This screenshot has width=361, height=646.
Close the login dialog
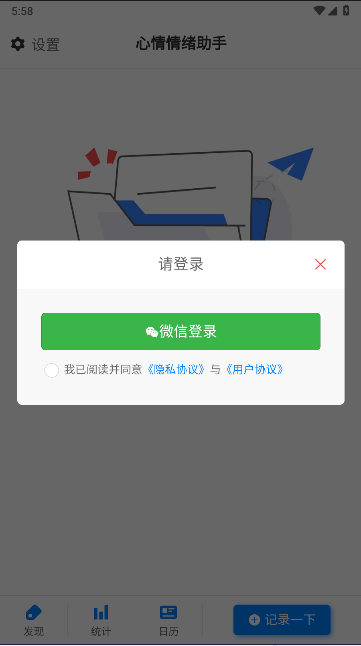(x=320, y=264)
